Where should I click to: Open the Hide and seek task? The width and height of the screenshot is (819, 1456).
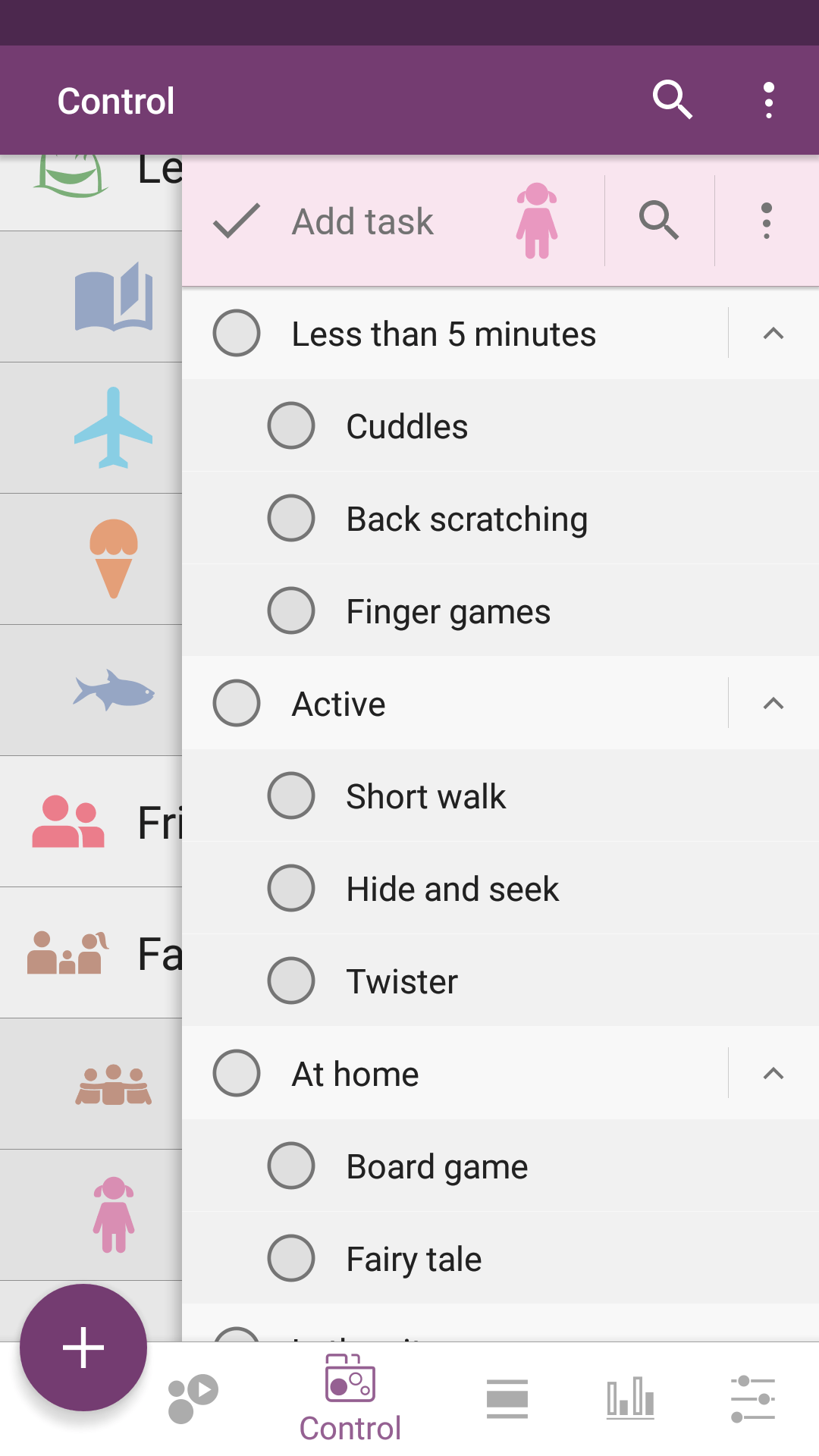(x=453, y=889)
